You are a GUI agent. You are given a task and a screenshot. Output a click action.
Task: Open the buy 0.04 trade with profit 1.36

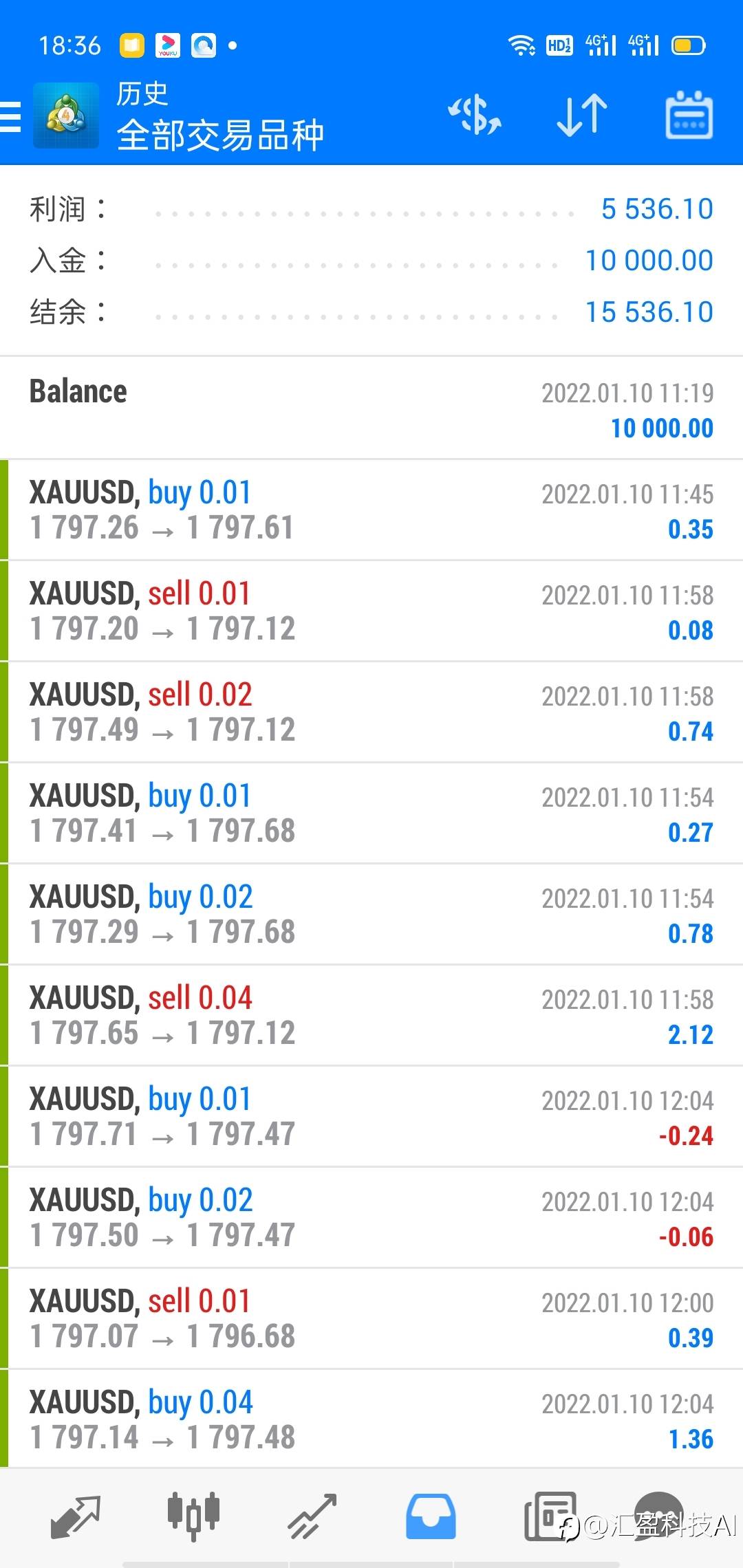pyautogui.click(x=371, y=1419)
